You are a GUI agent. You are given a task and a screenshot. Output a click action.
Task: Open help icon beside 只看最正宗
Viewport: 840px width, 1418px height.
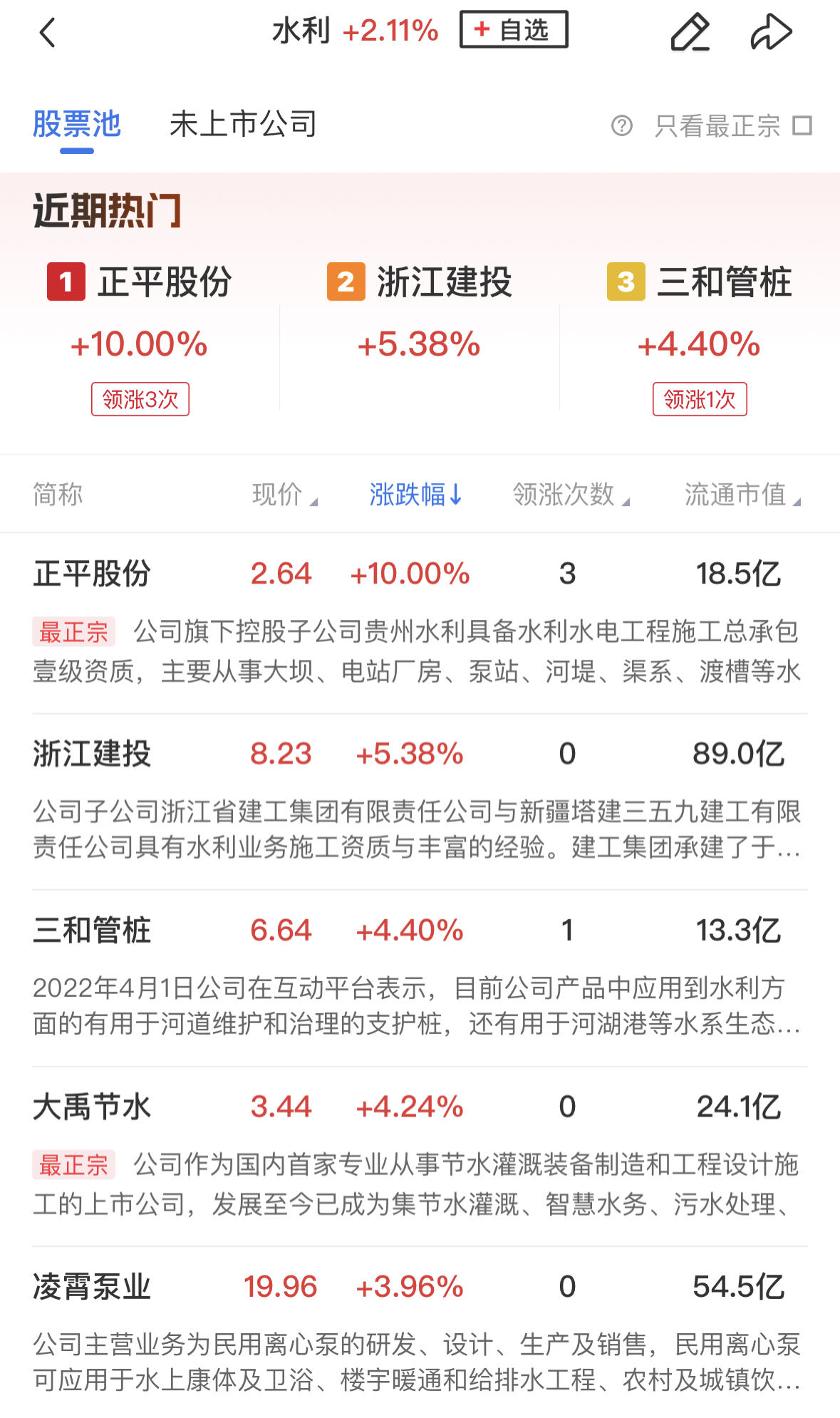click(x=621, y=126)
